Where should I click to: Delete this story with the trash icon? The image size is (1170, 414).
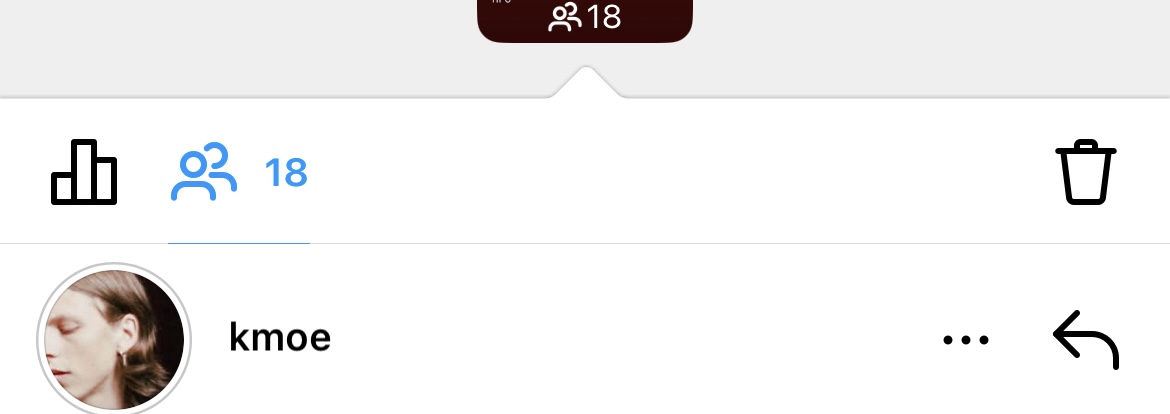[x=1085, y=173]
